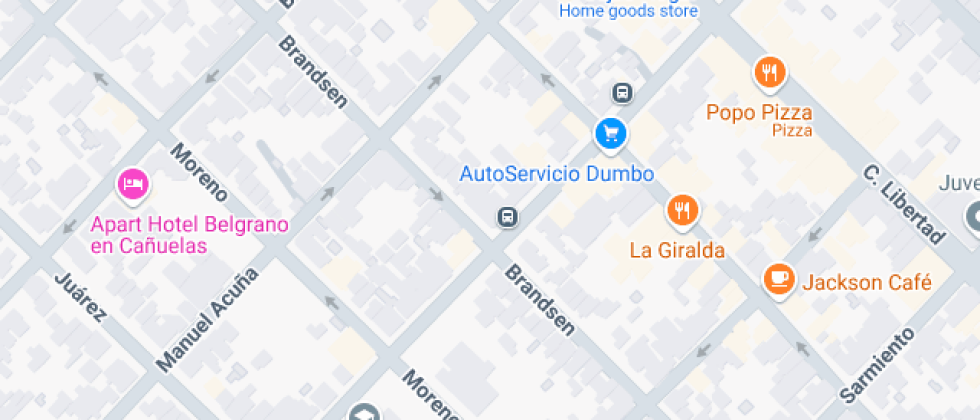Tap the bus stop next to AutoServicio Dumbo pin
The image size is (980, 420).
622,94
